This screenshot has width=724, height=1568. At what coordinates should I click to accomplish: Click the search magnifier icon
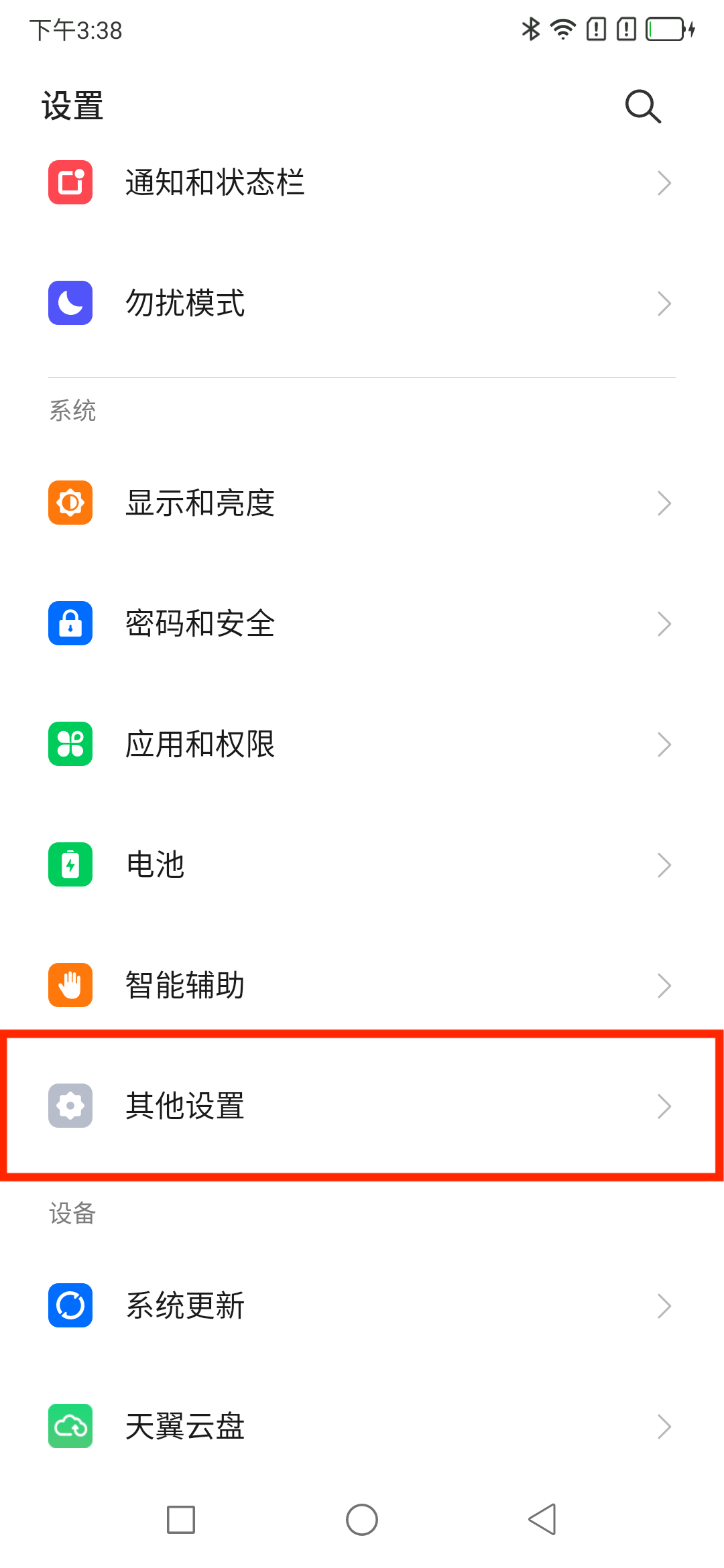point(642,106)
